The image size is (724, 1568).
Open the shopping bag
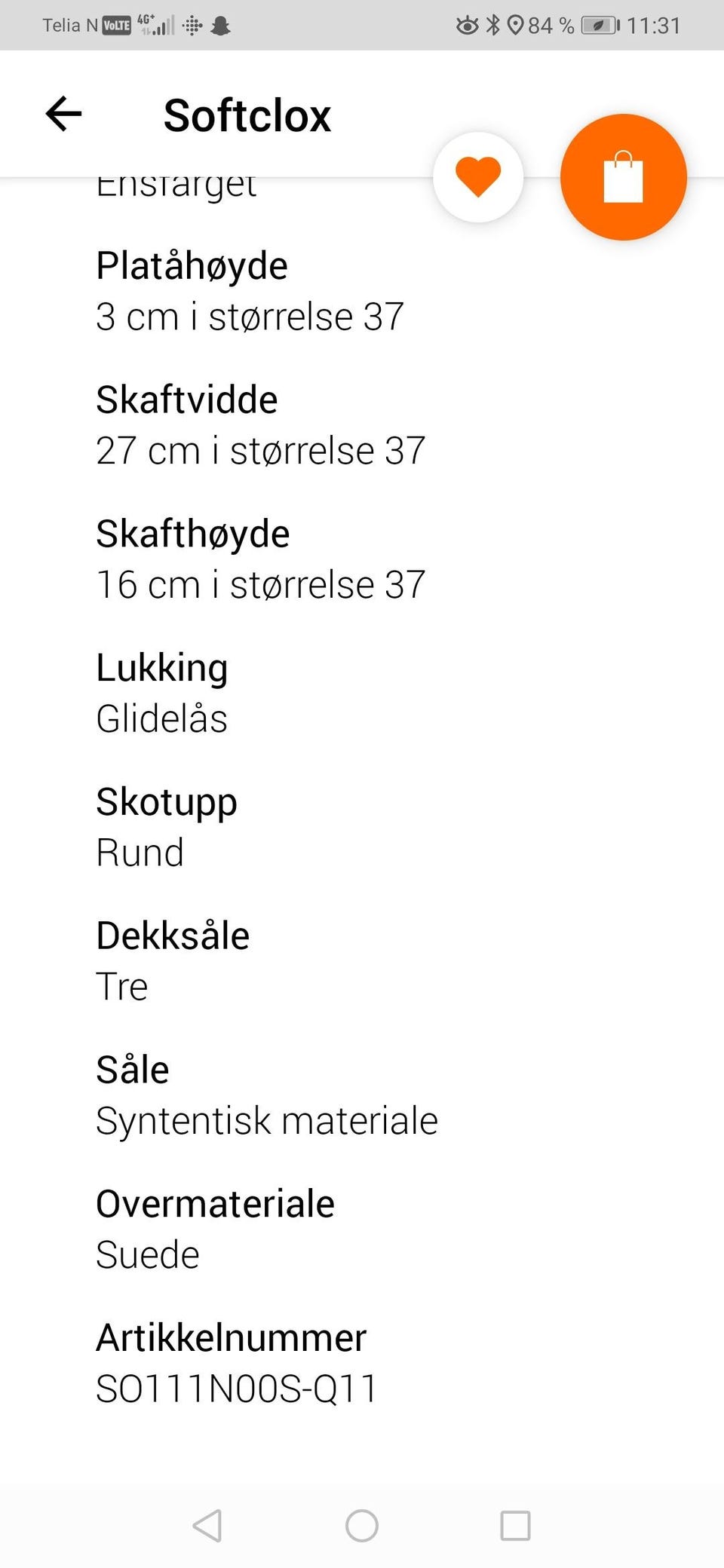[623, 176]
